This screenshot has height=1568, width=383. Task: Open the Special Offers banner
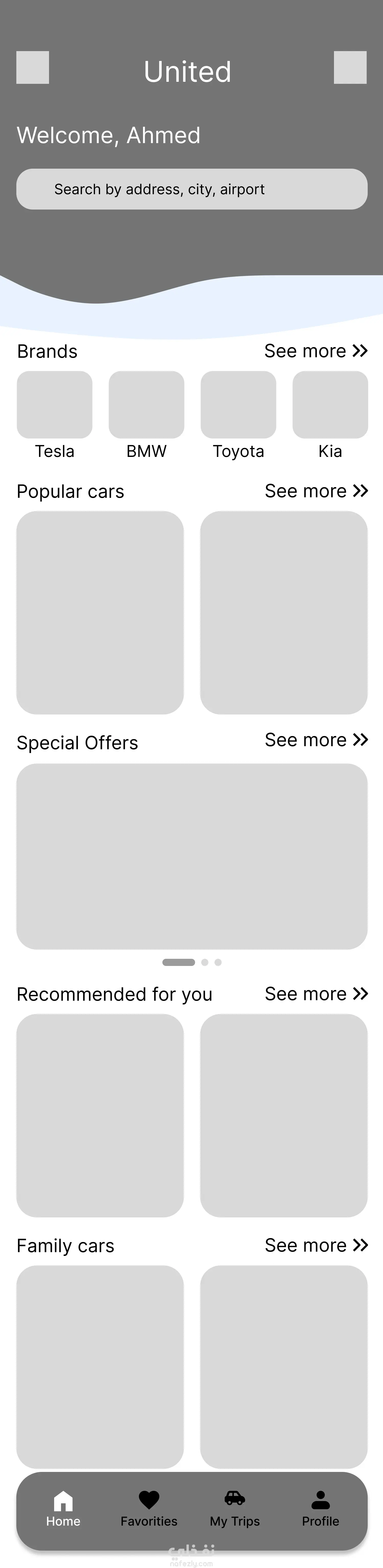192,856
